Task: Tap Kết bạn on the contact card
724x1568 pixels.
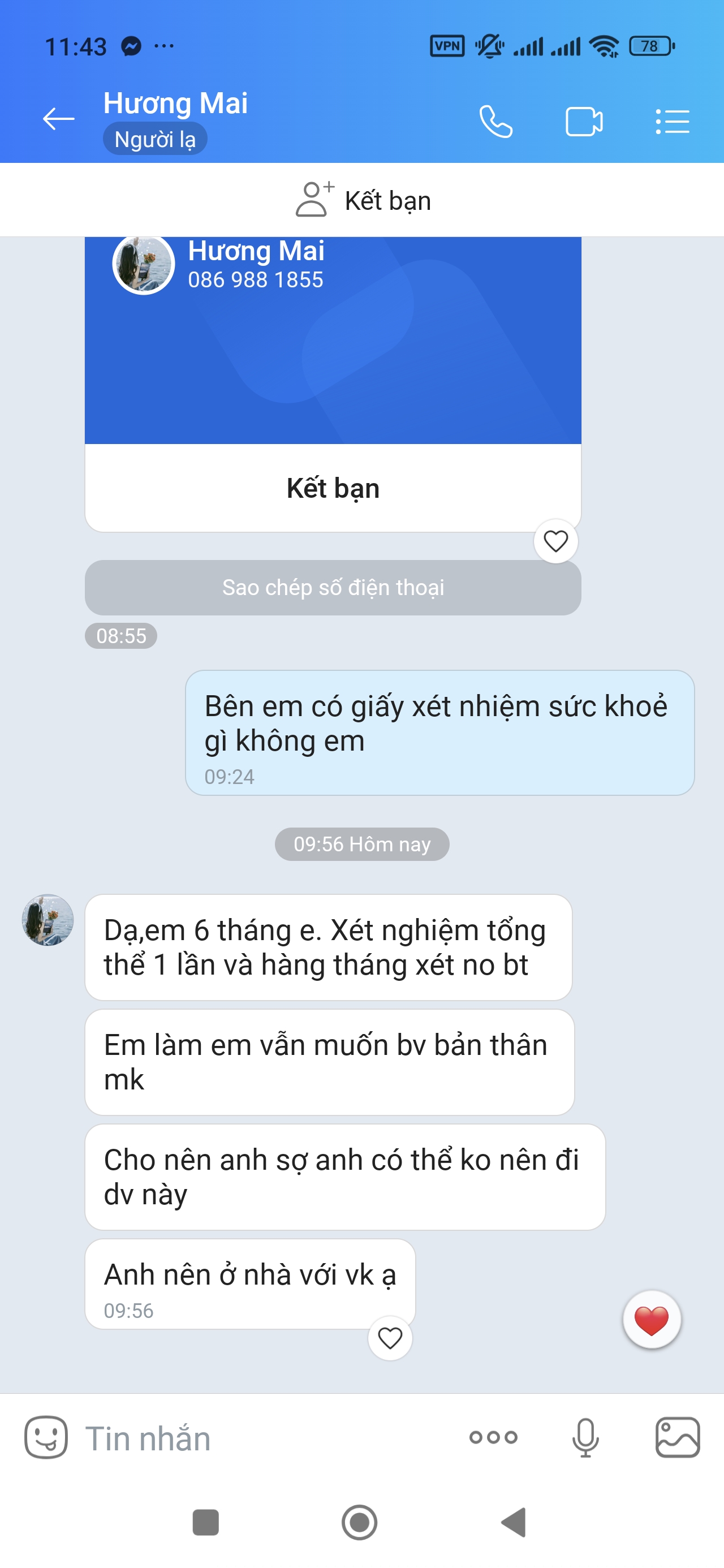Action: tap(333, 488)
